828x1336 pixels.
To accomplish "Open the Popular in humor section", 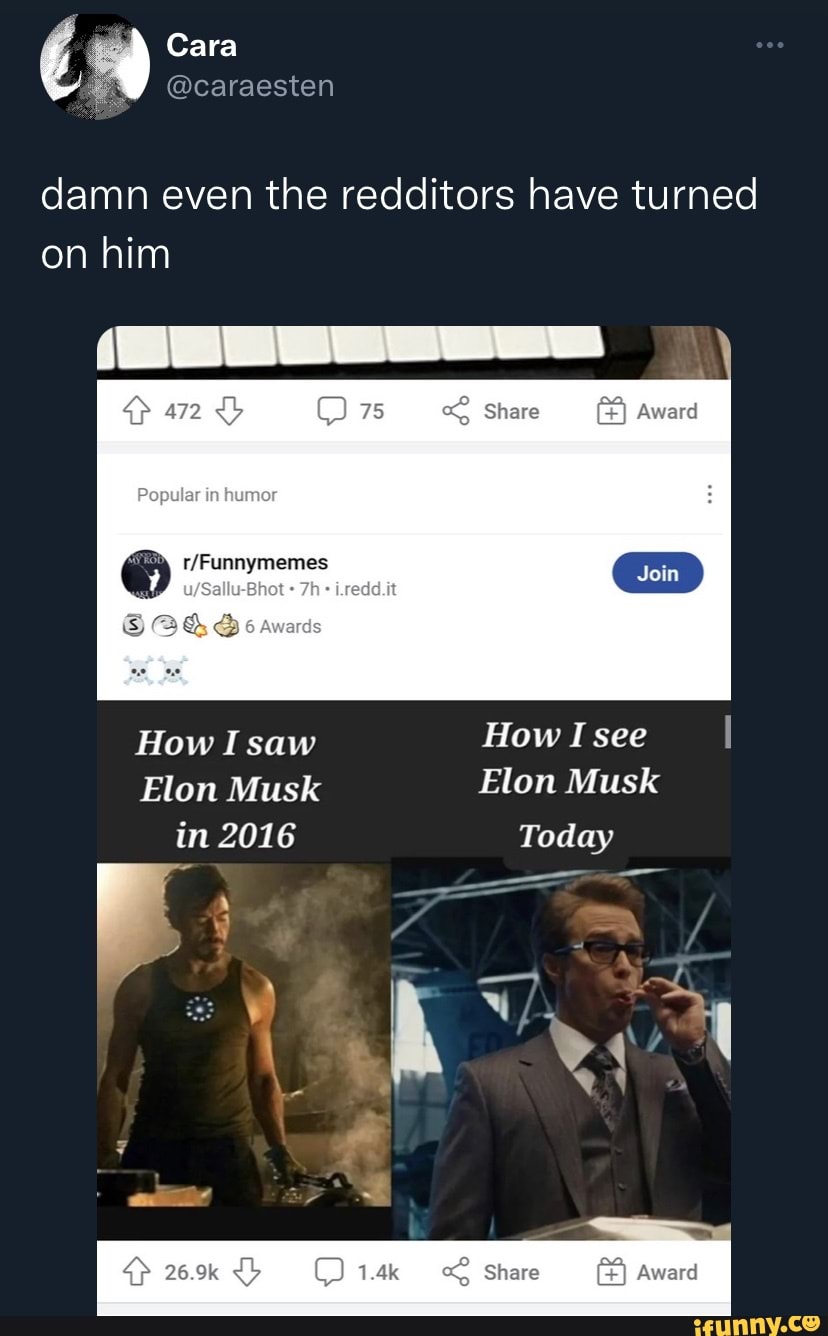I will click(206, 494).
